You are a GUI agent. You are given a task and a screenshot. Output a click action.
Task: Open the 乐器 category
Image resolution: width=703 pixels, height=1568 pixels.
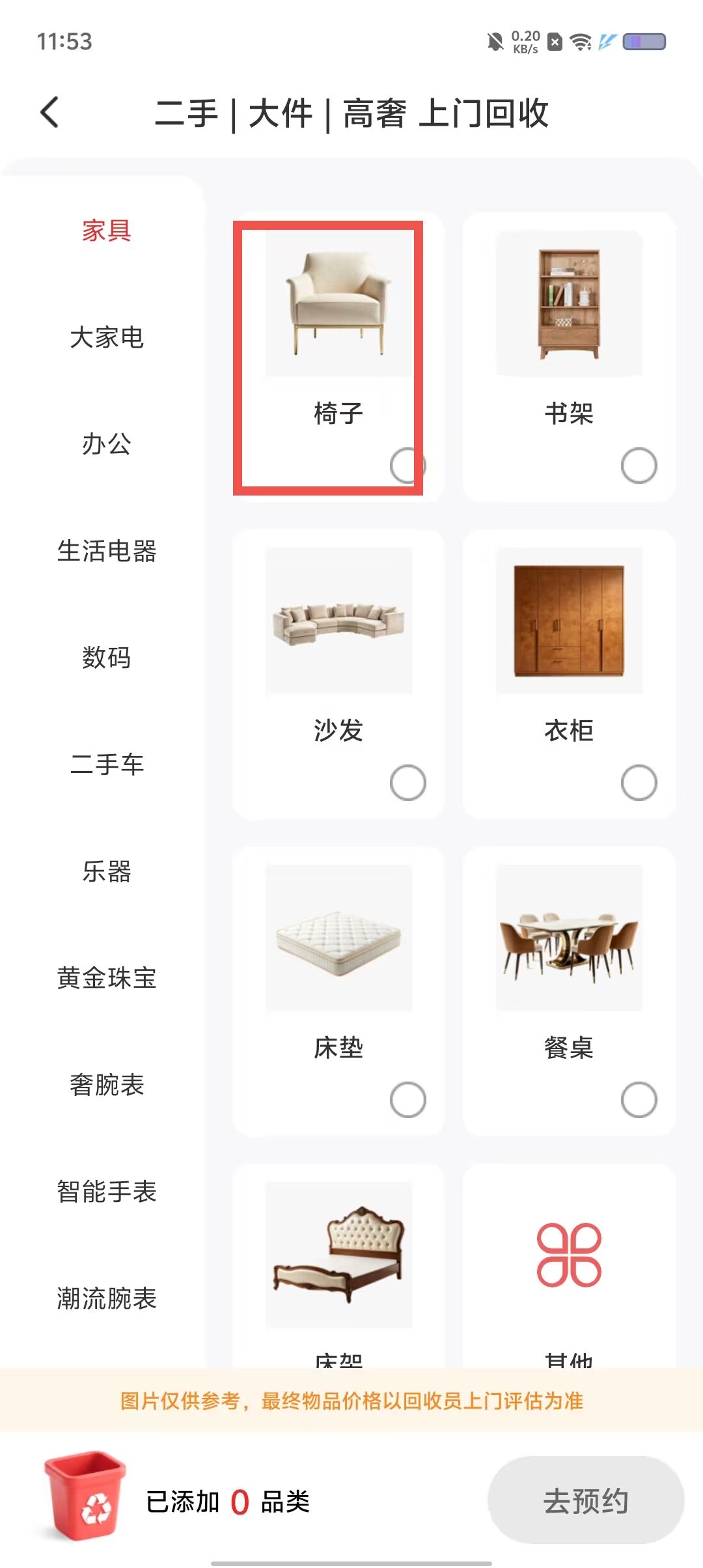click(x=106, y=871)
